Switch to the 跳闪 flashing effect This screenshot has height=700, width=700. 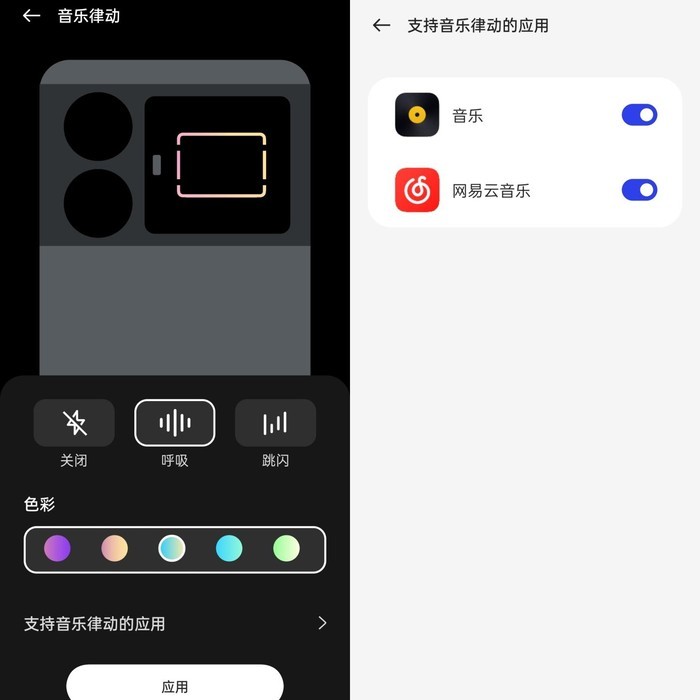pos(275,423)
